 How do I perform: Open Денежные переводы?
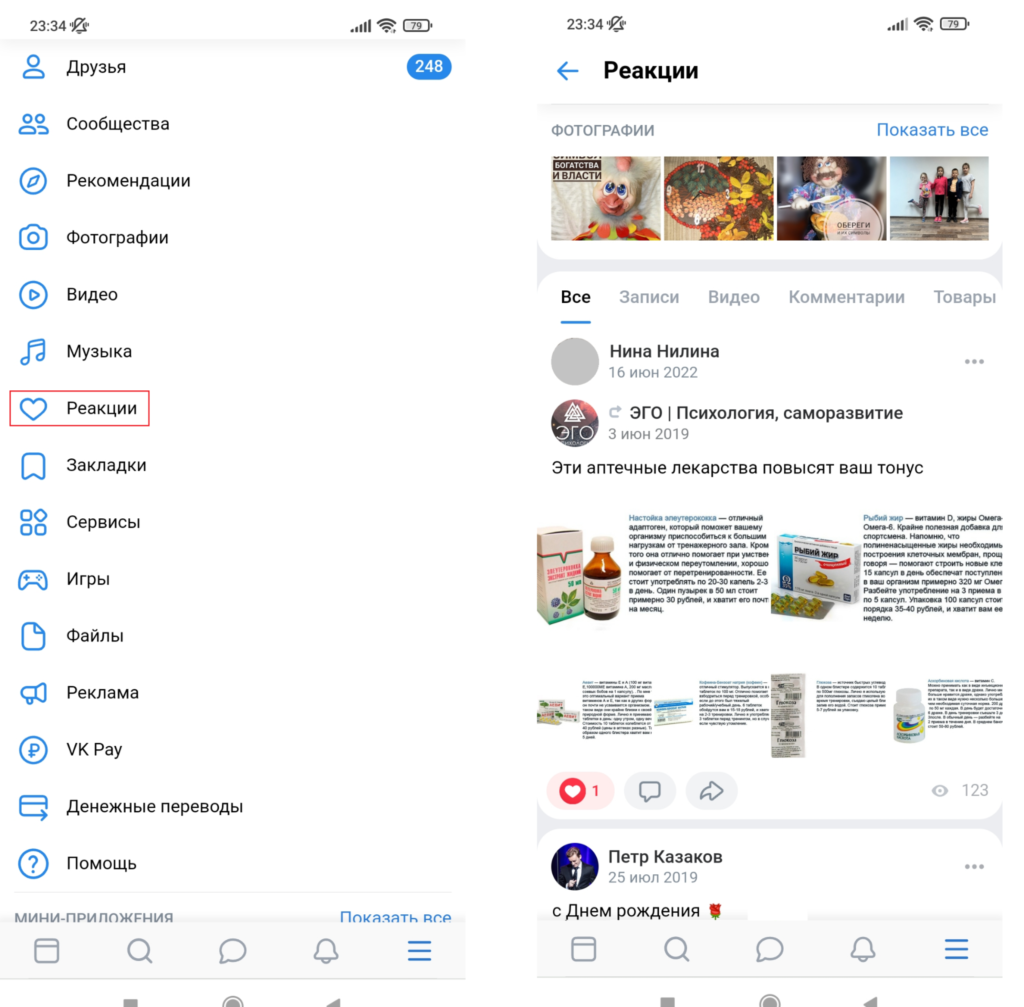click(x=154, y=806)
